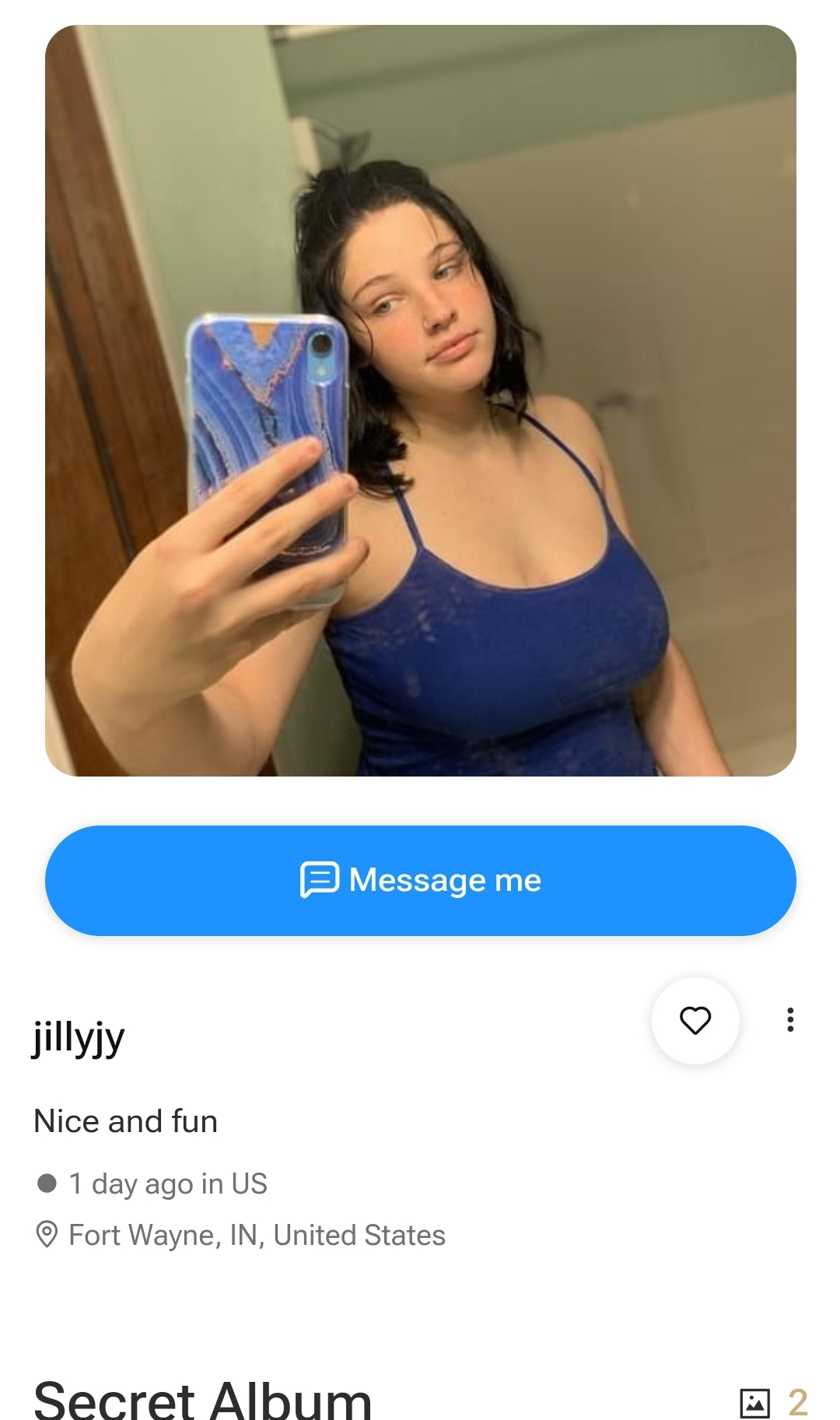Favorite jillyjy with the heart icon
The width and height of the screenshot is (840, 1420).
point(695,1020)
